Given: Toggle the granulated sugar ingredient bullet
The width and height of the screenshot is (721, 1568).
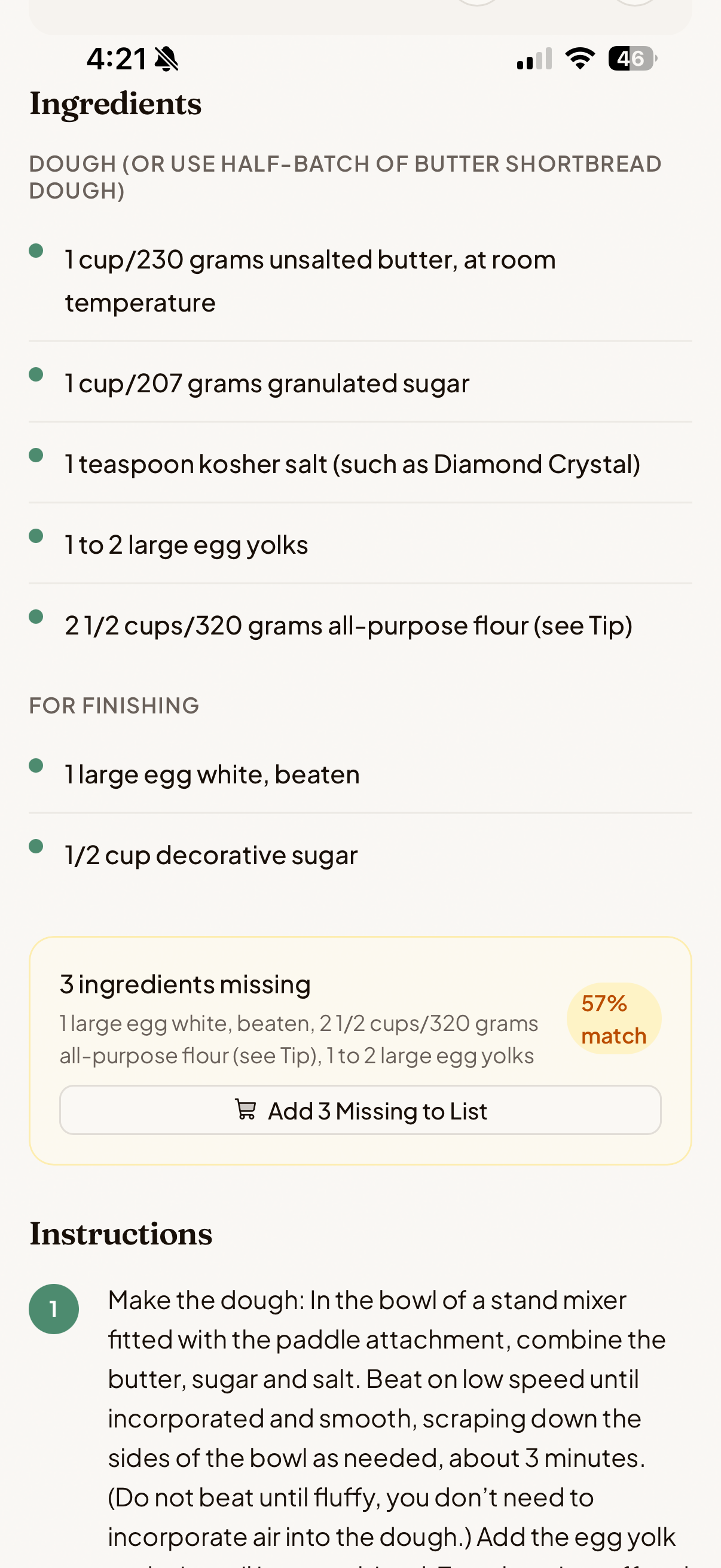Looking at the screenshot, I should (x=37, y=373).
